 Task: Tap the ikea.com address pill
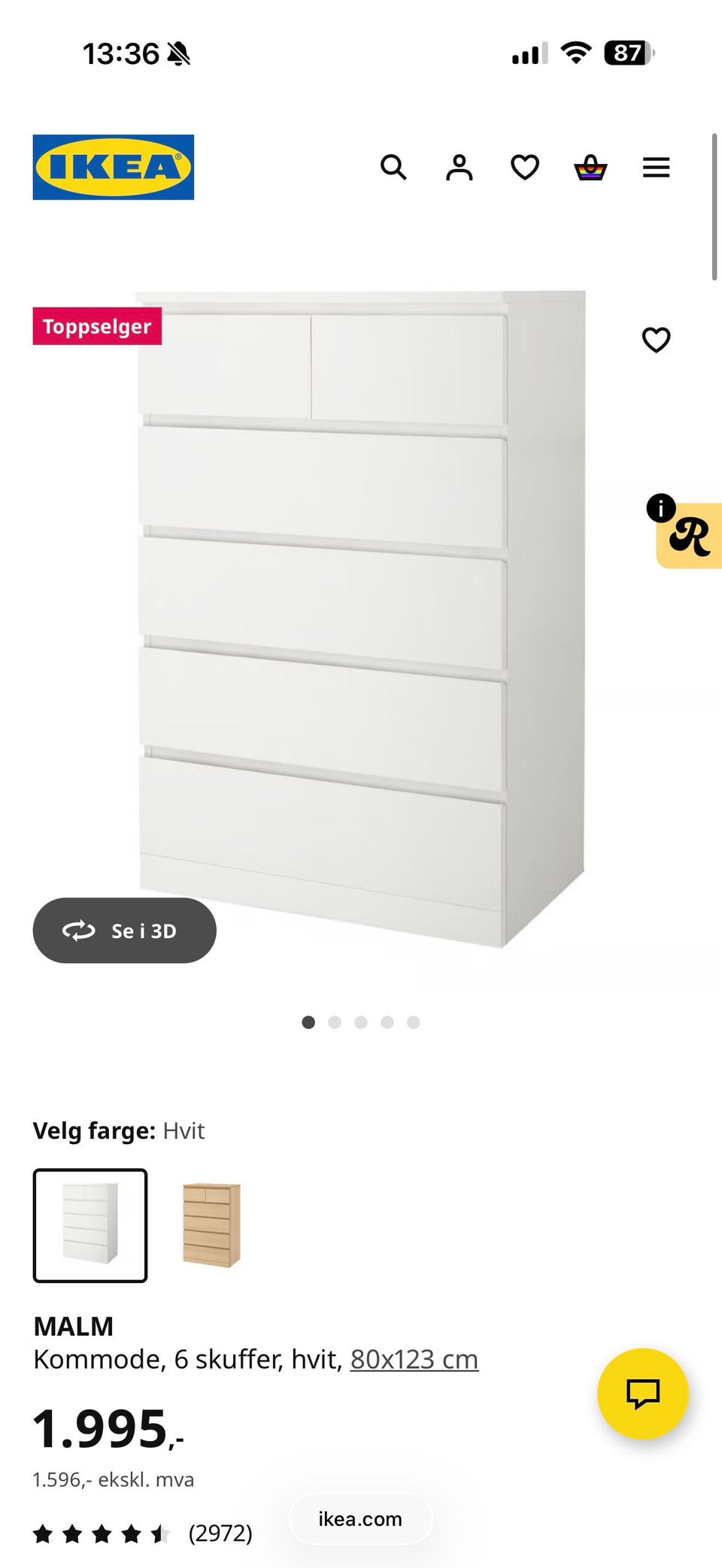click(360, 1519)
